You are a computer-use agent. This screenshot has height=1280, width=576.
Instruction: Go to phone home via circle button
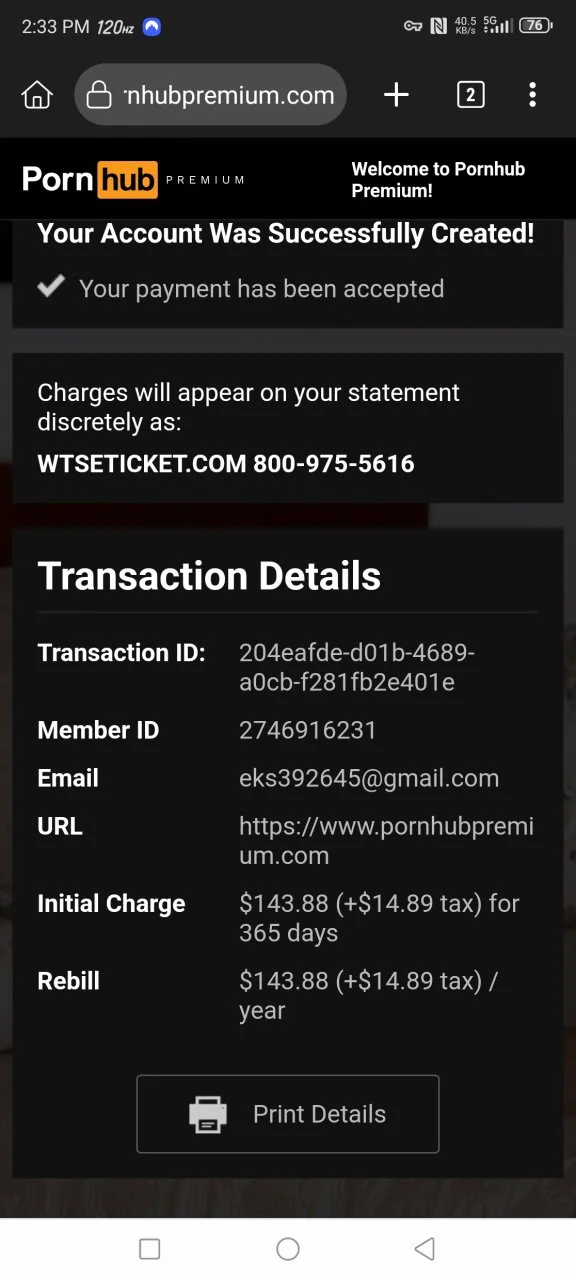tap(288, 1248)
